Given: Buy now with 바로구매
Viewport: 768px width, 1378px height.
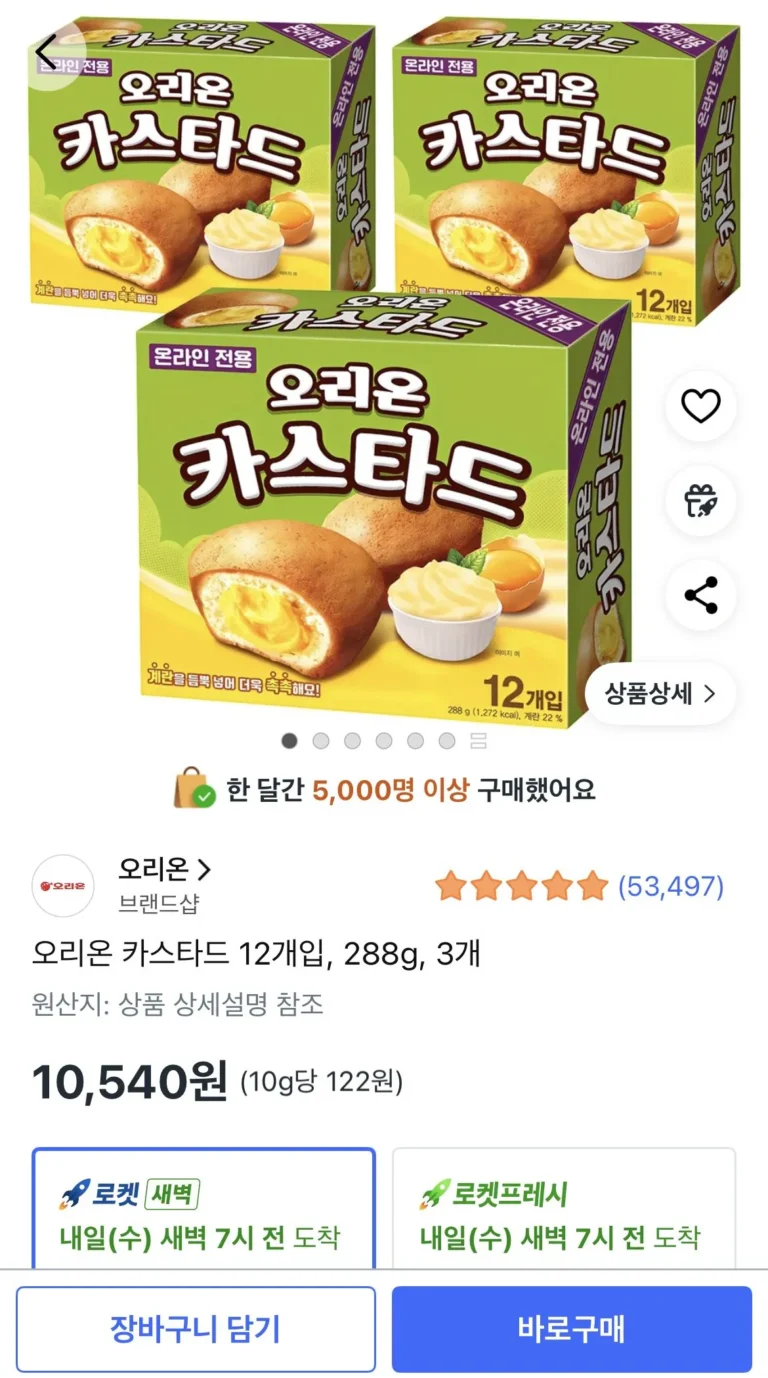Looking at the screenshot, I should 571,1329.
